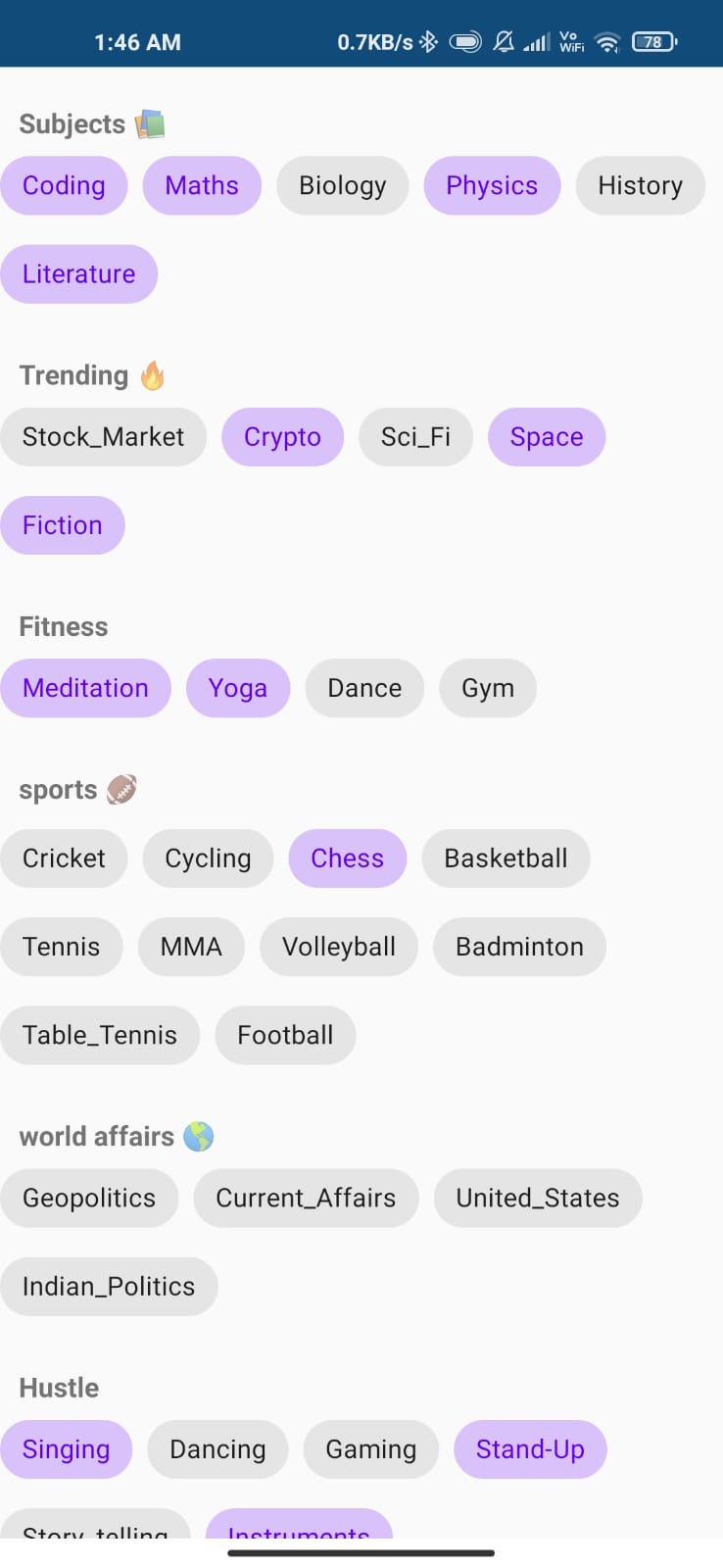723x1568 pixels.
Task: Enable the Biology subject chip
Action: pyautogui.click(x=342, y=185)
